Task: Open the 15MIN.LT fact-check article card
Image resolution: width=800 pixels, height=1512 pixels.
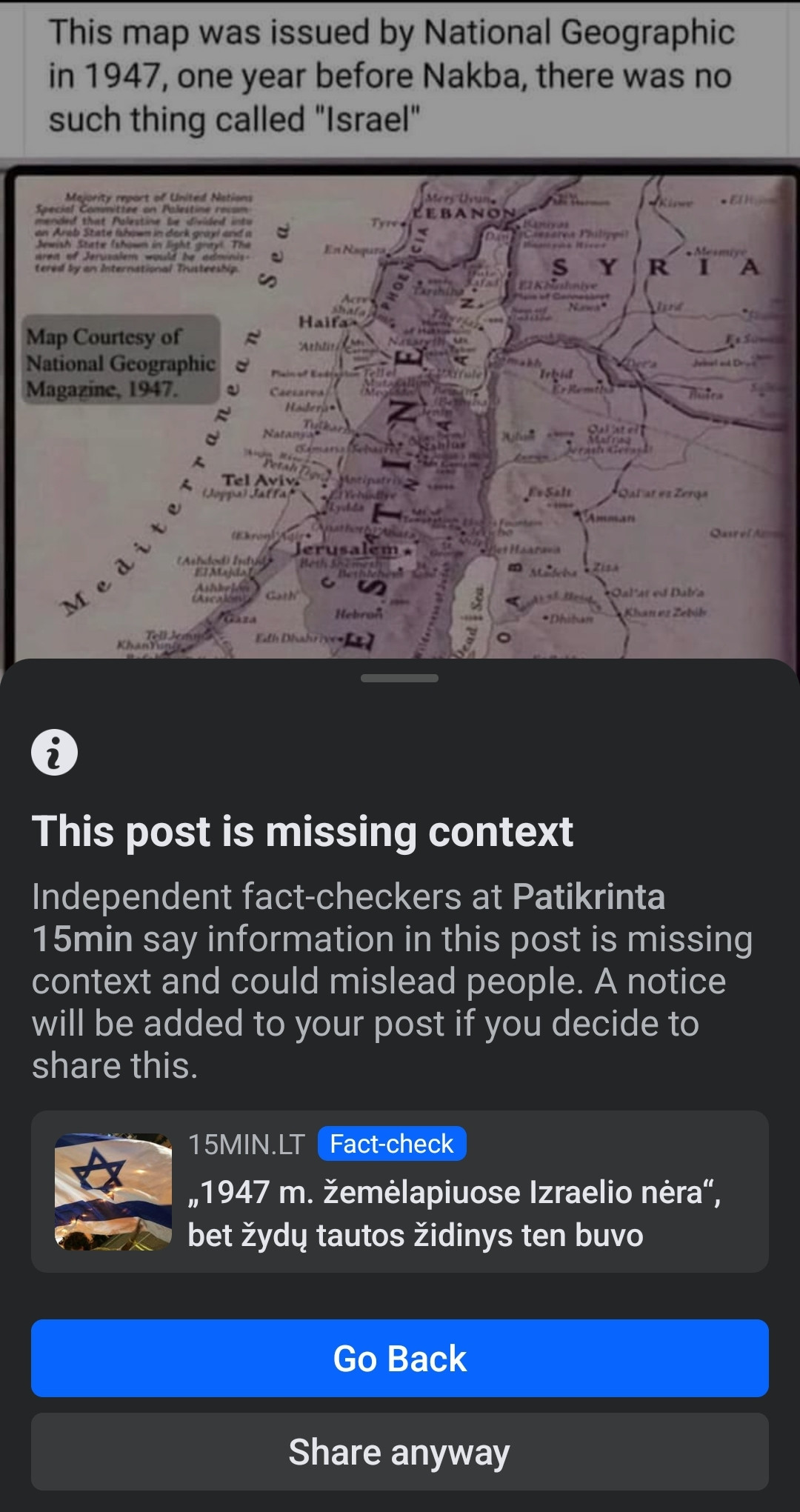Action: click(x=400, y=1190)
